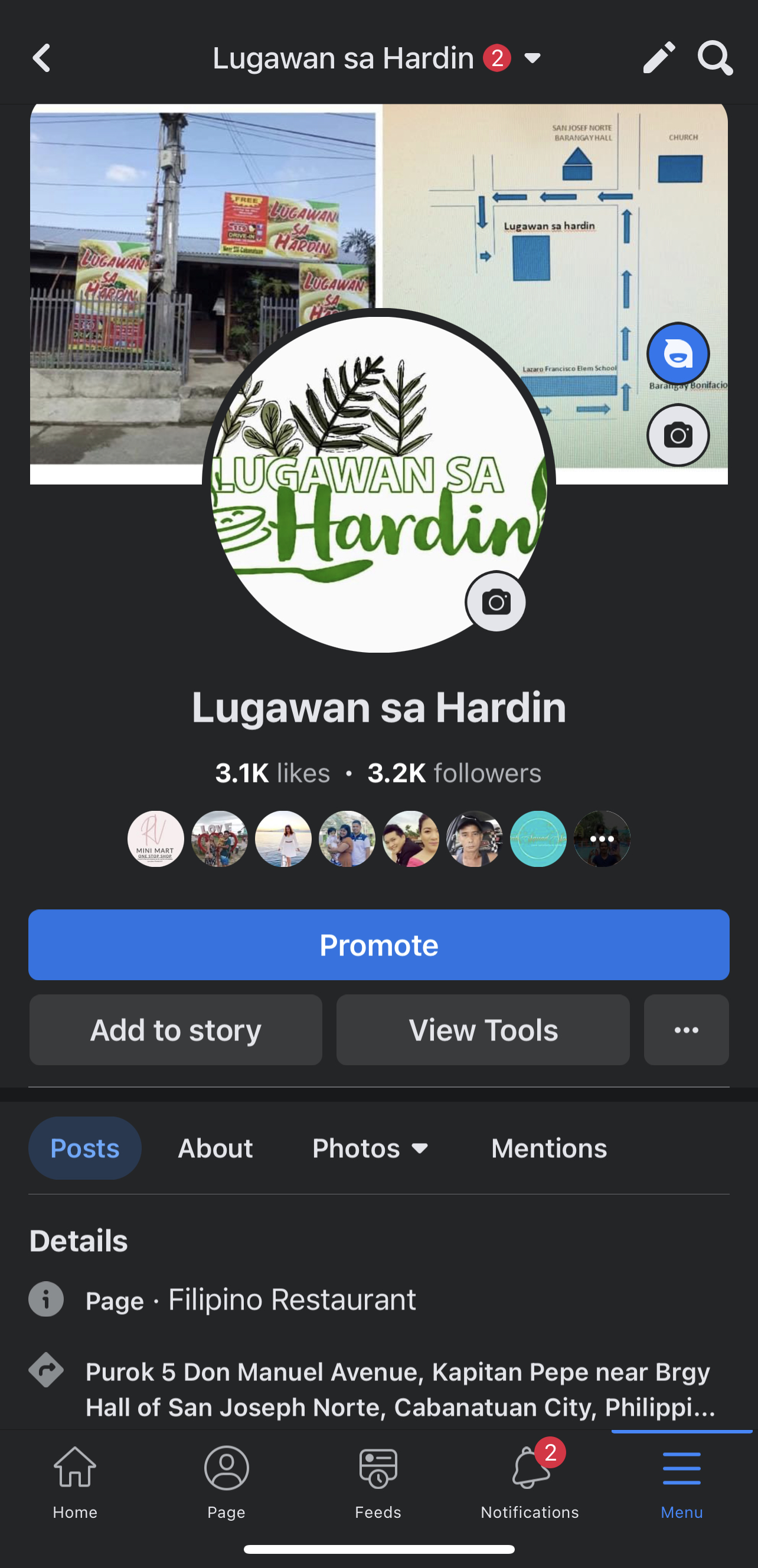Go back using the top-left arrow

[x=41, y=58]
